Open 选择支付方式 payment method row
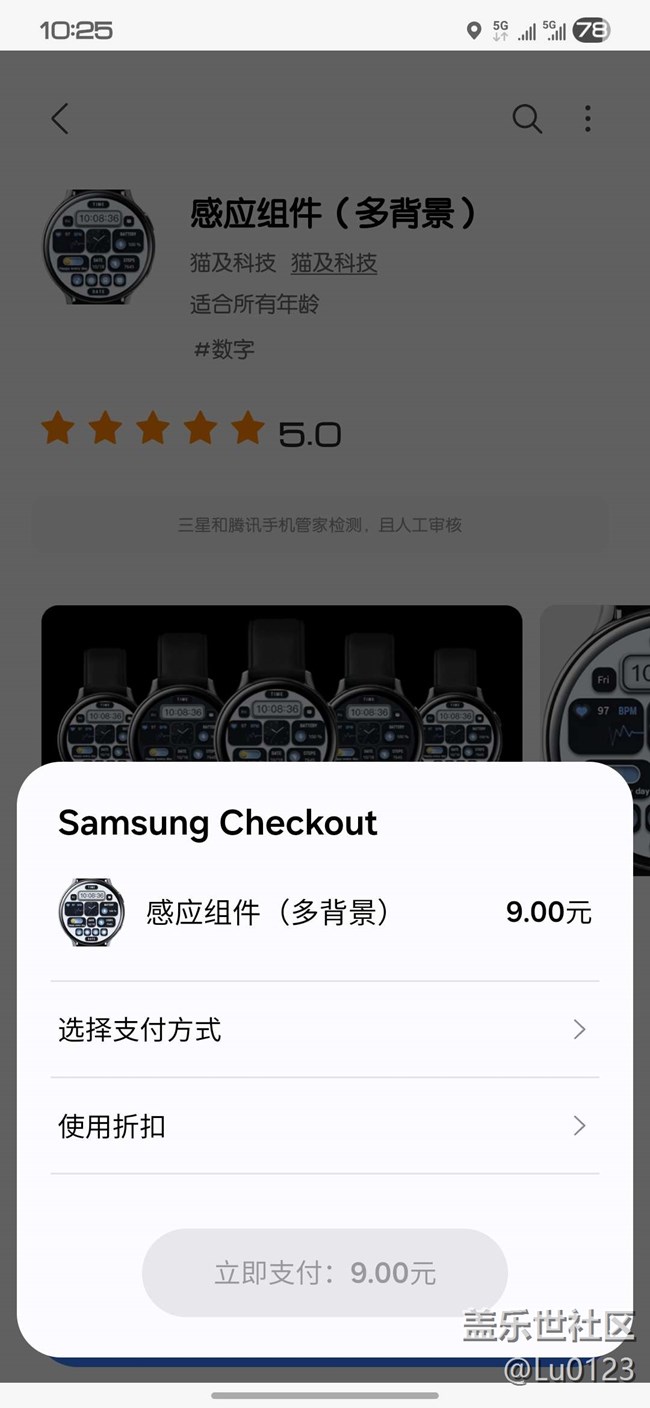The width and height of the screenshot is (650, 1408). point(324,1030)
